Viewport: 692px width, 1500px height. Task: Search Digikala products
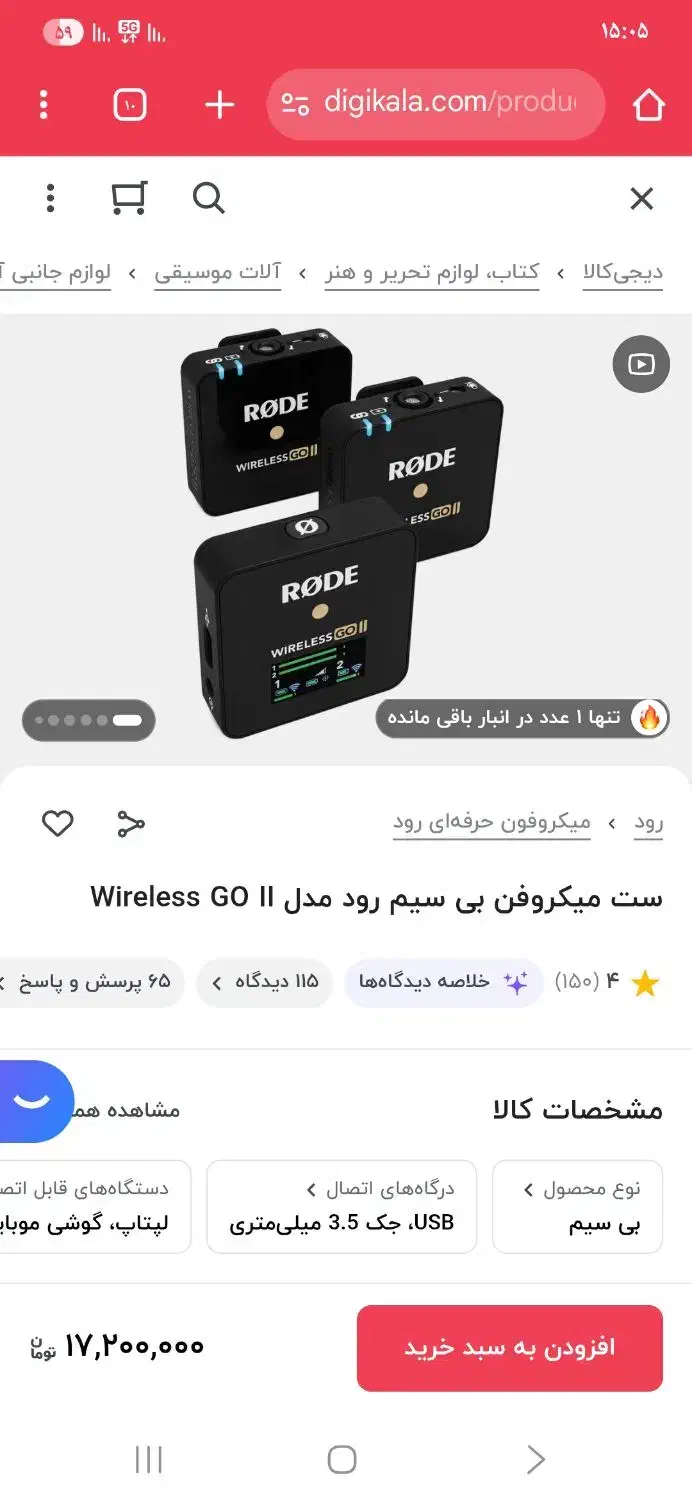click(208, 198)
